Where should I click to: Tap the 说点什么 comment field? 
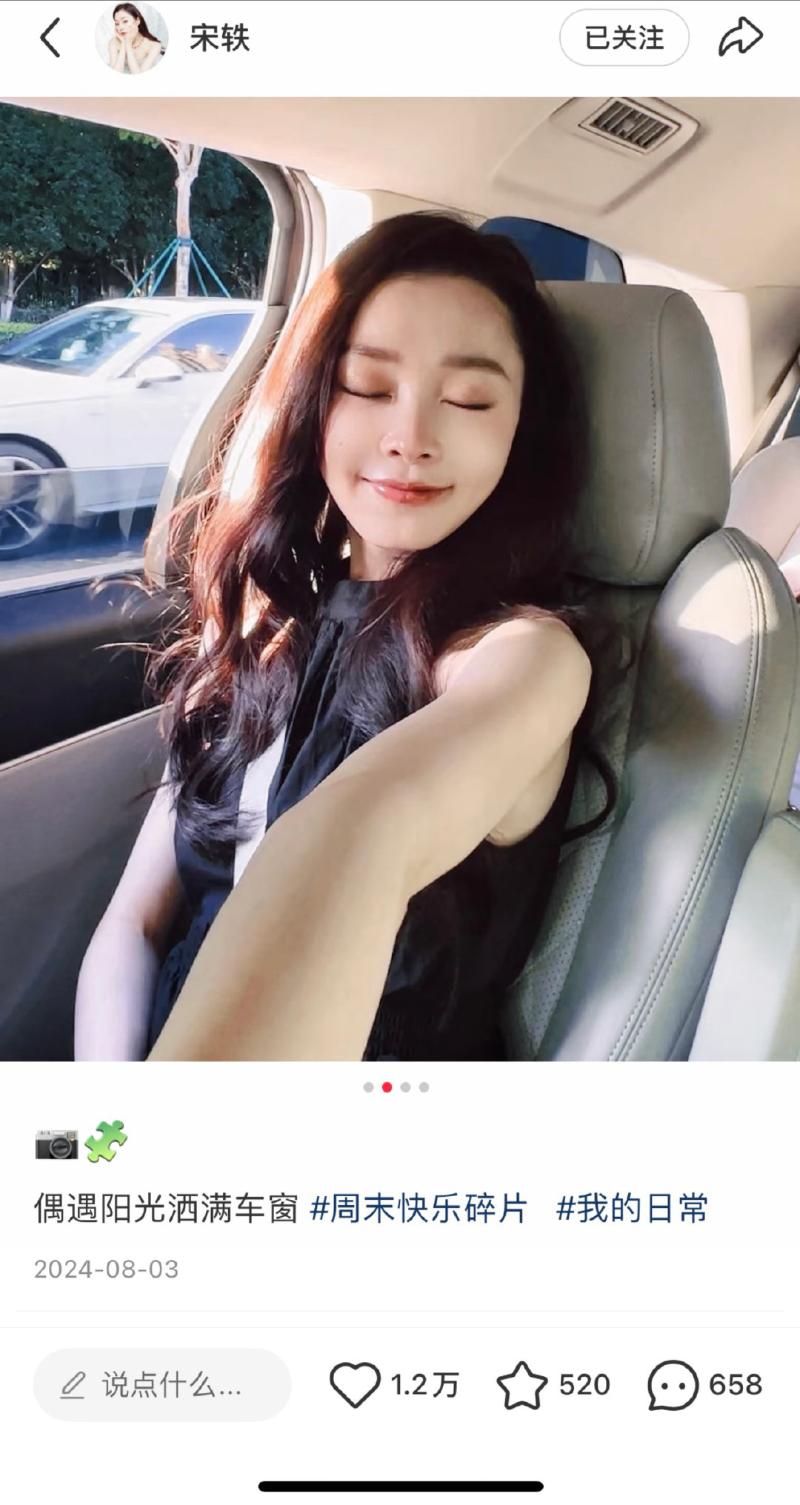(162, 1385)
